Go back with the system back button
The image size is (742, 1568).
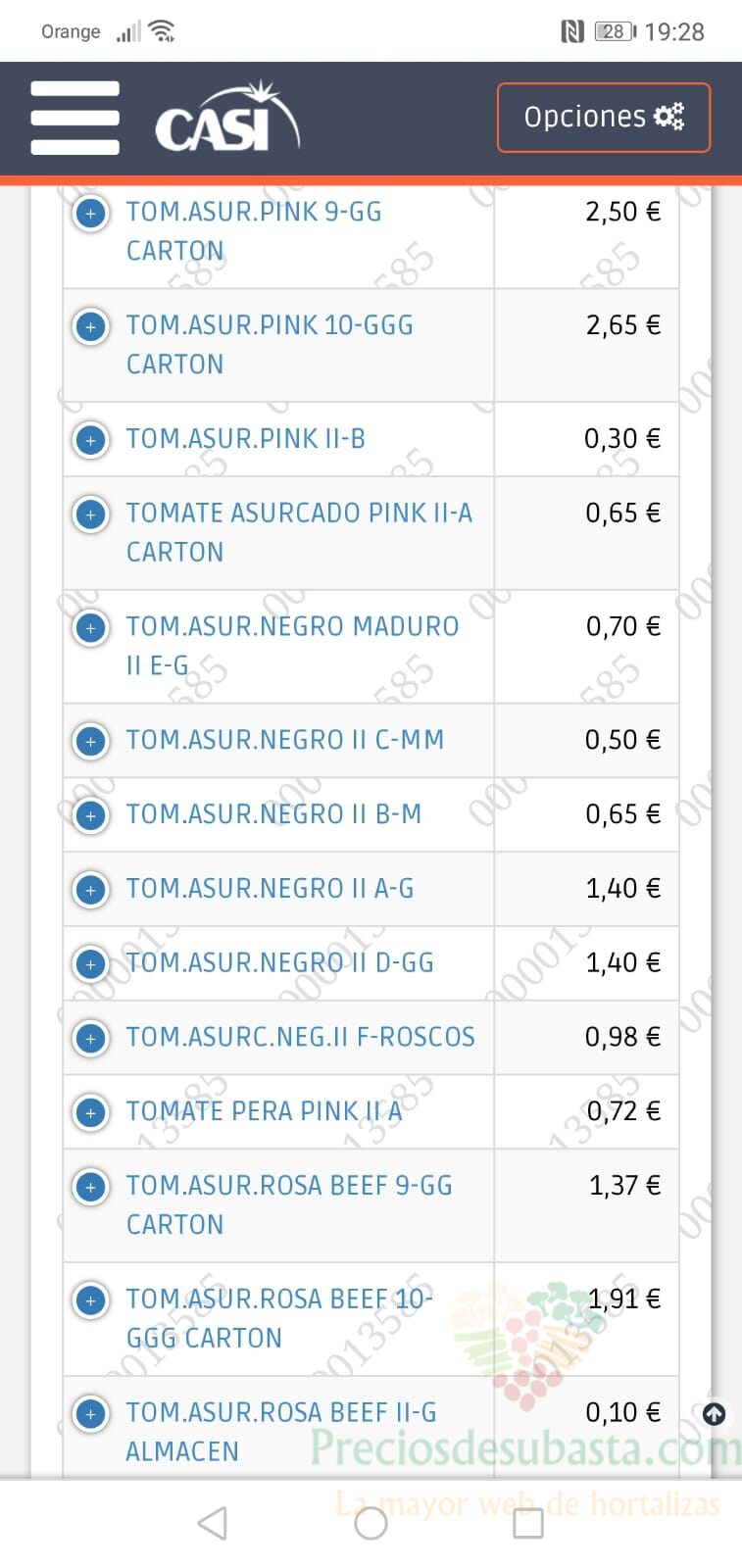tap(213, 1523)
